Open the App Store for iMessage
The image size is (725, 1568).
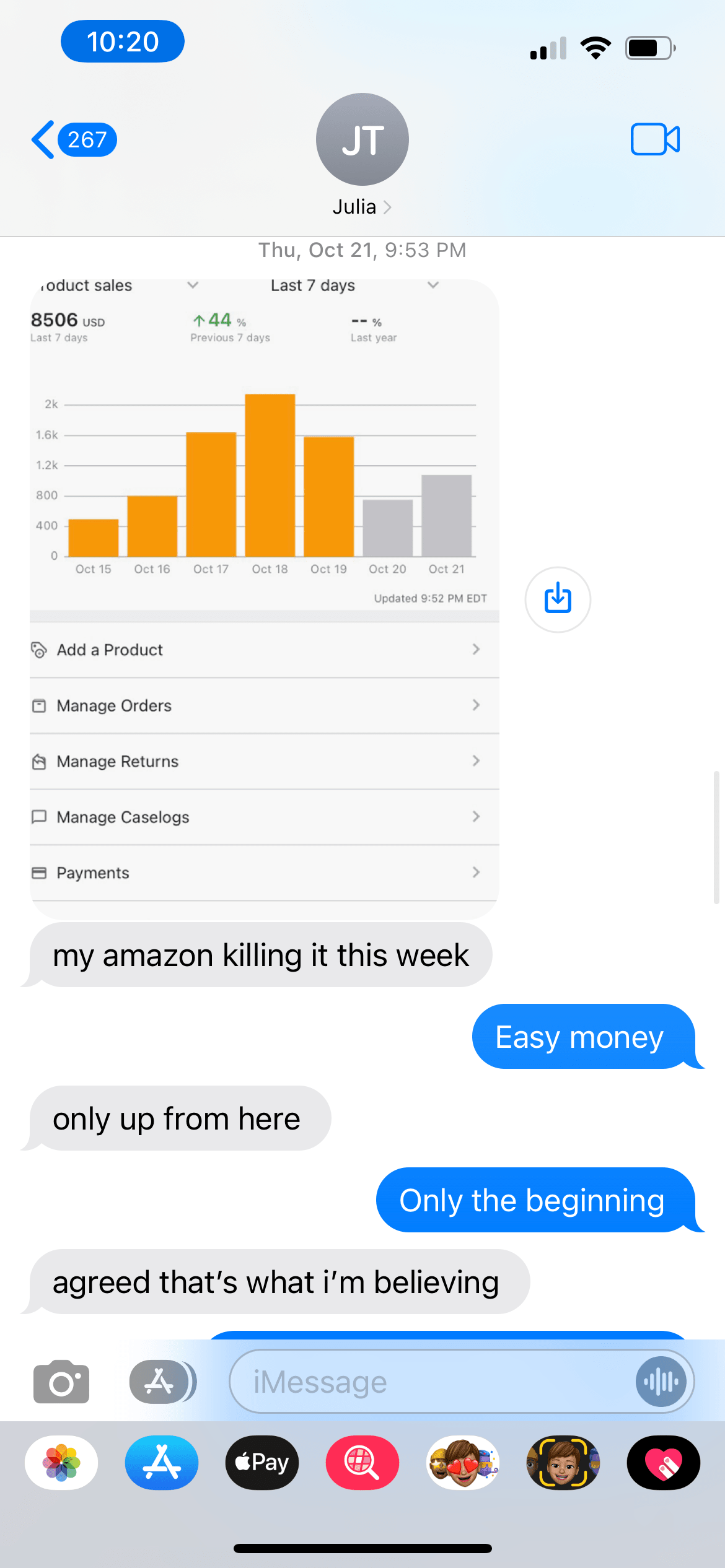click(162, 1462)
